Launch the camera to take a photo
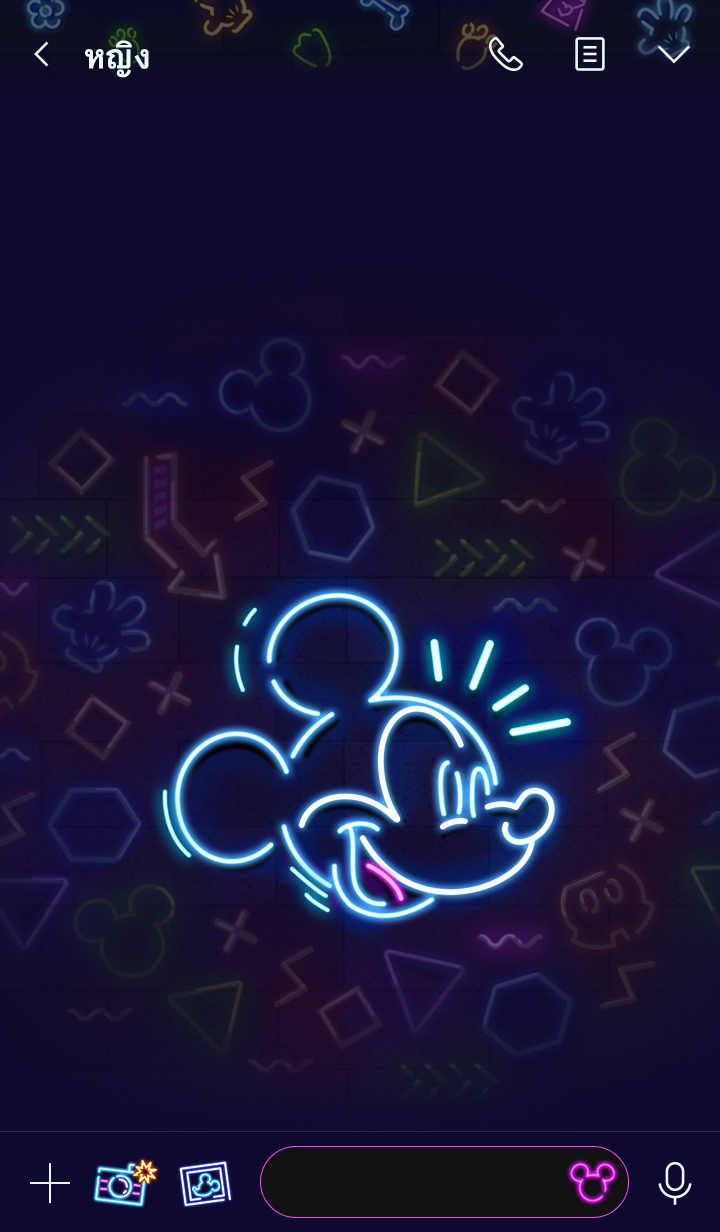This screenshot has height=1232, width=720. point(123,1183)
